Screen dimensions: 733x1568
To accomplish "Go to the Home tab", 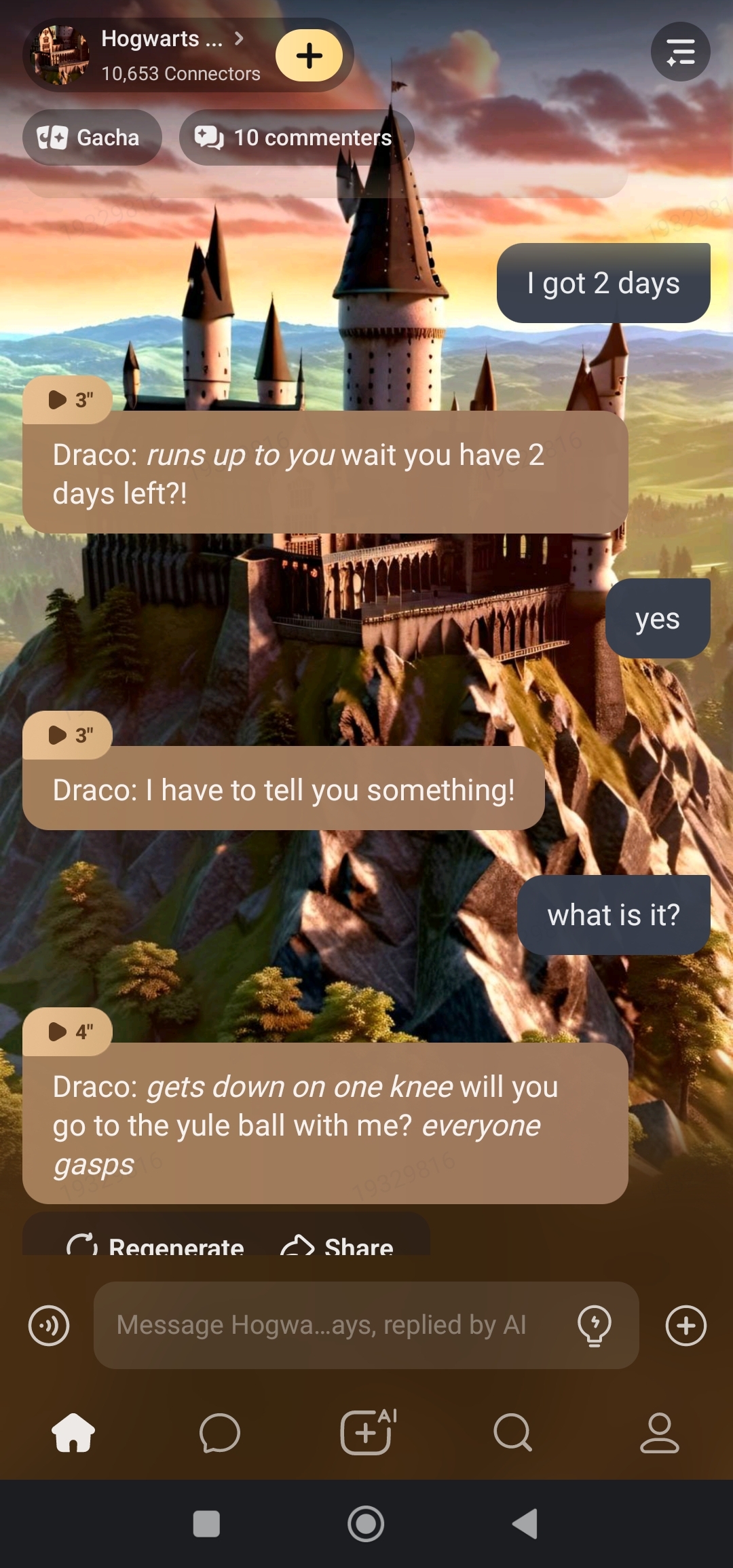I will tap(73, 1432).
